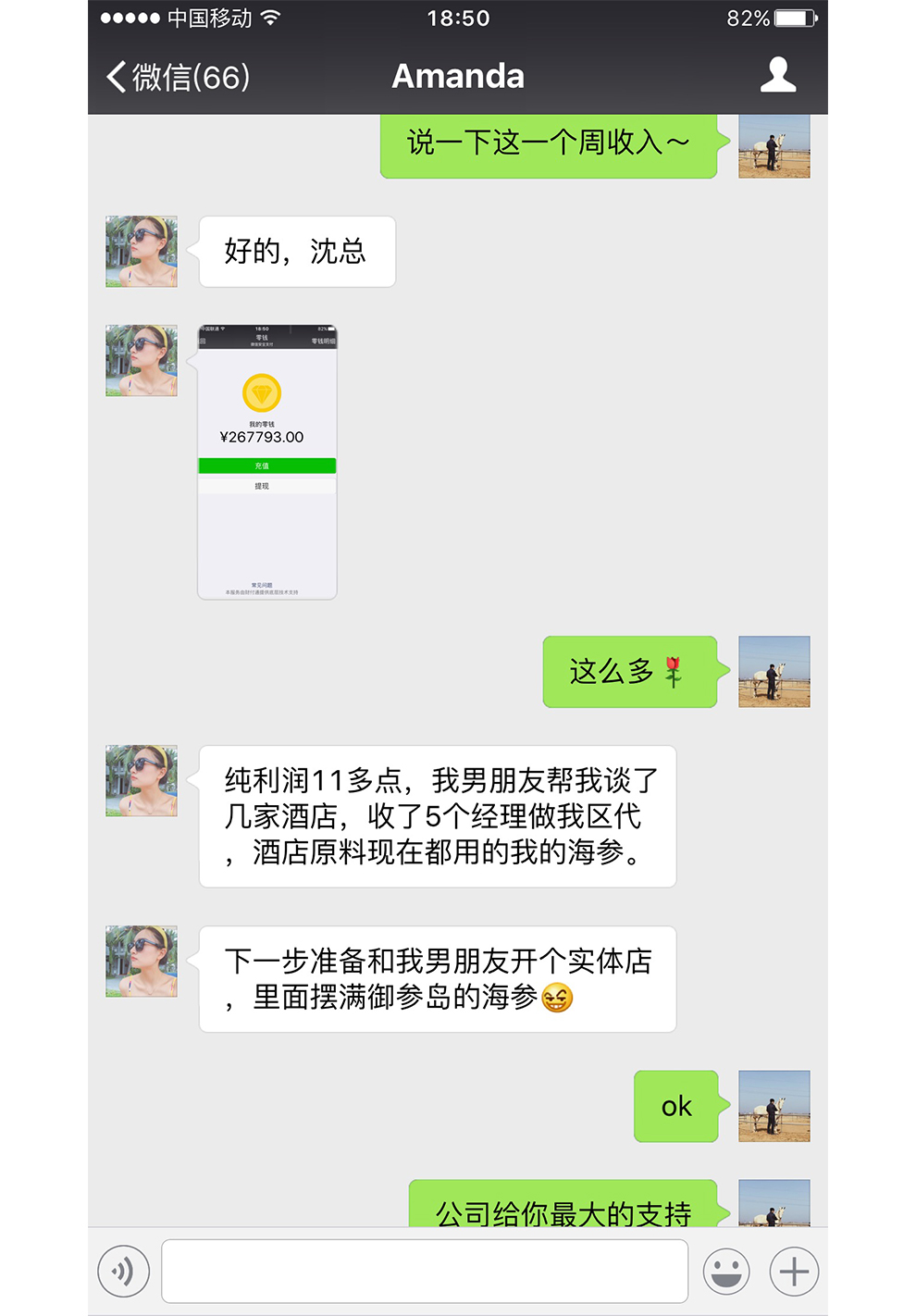Tap Amanda's avatar beside 好的，沈总
Viewport: 916px width, 1316px height.
pos(142,252)
